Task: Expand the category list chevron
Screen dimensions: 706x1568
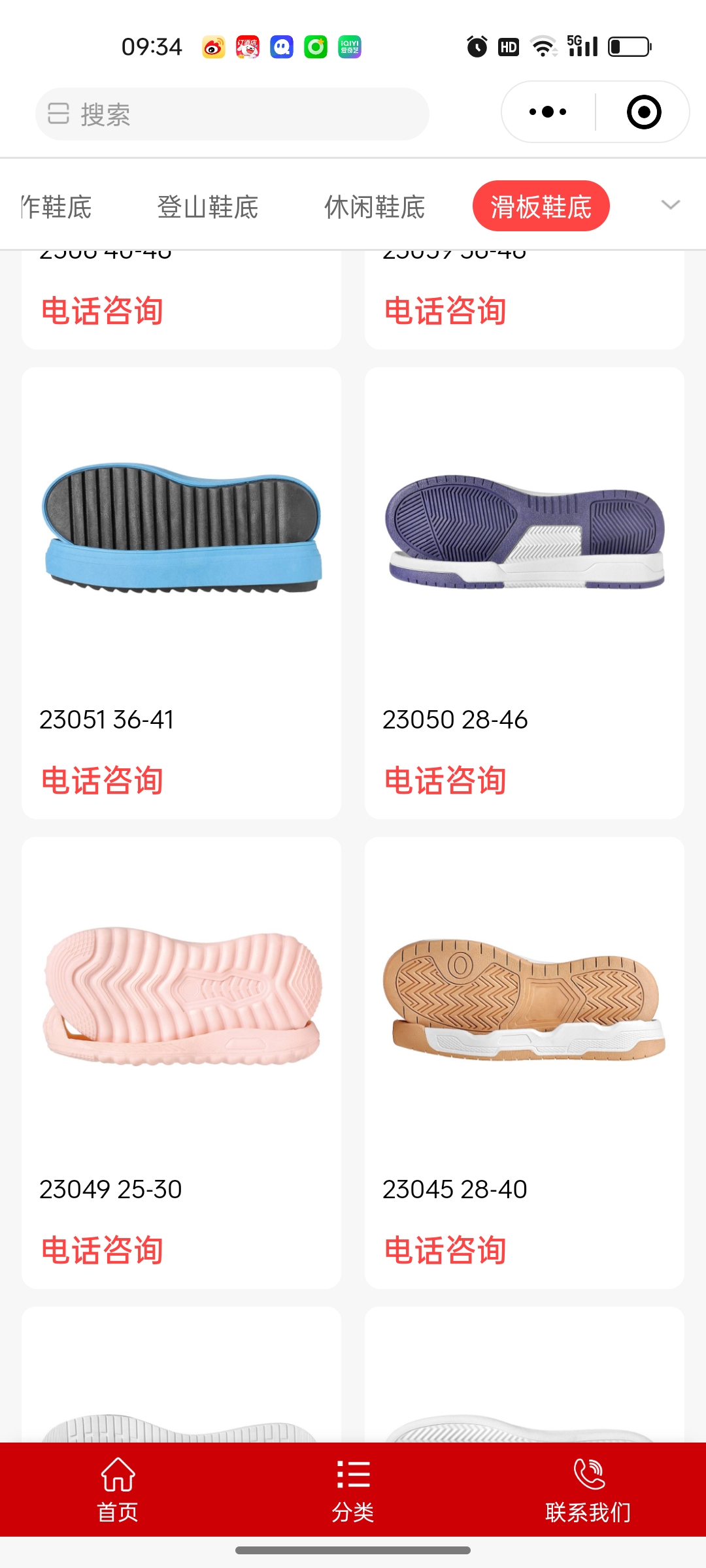Action: [x=671, y=205]
